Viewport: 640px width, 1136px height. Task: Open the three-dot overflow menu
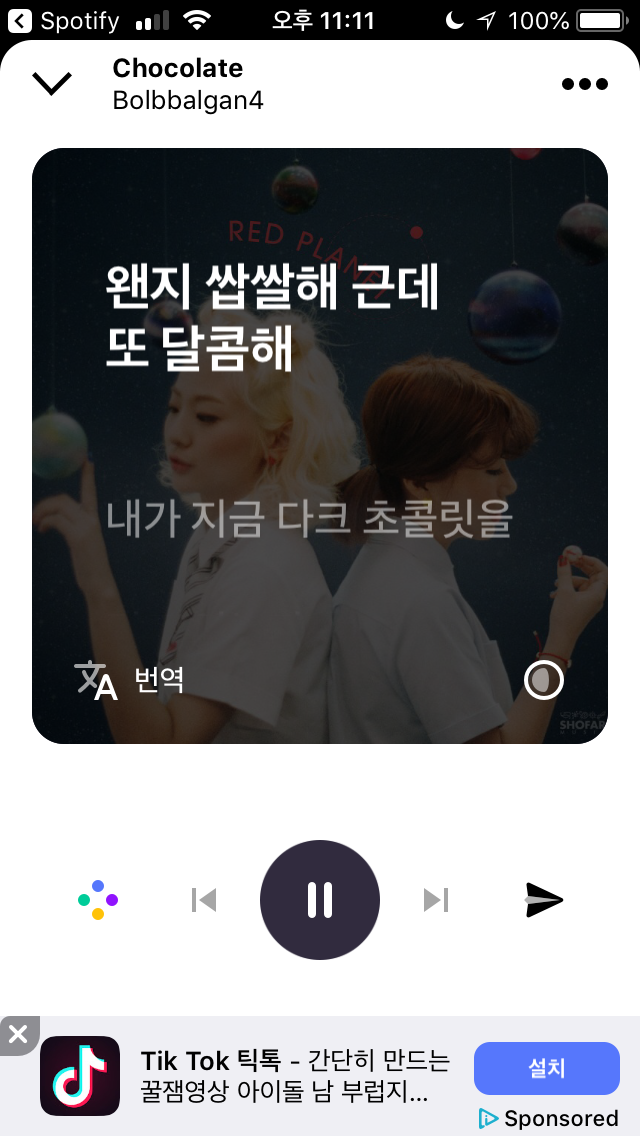[x=585, y=84]
